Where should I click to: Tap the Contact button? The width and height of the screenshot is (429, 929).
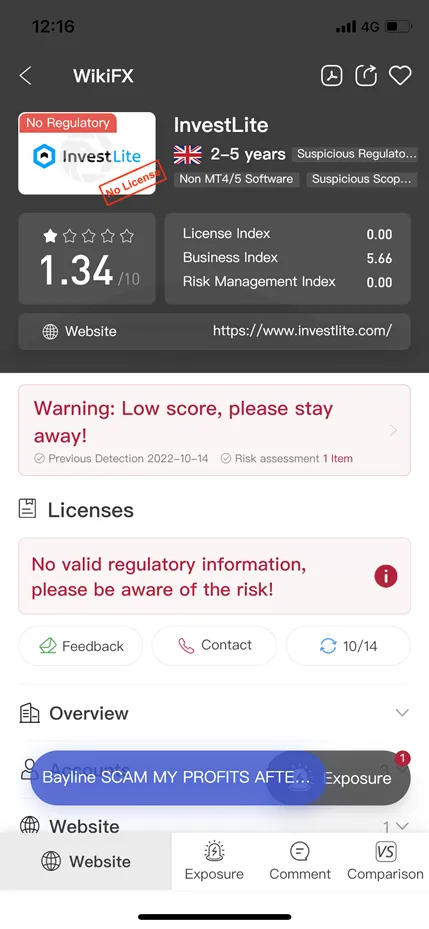(214, 646)
